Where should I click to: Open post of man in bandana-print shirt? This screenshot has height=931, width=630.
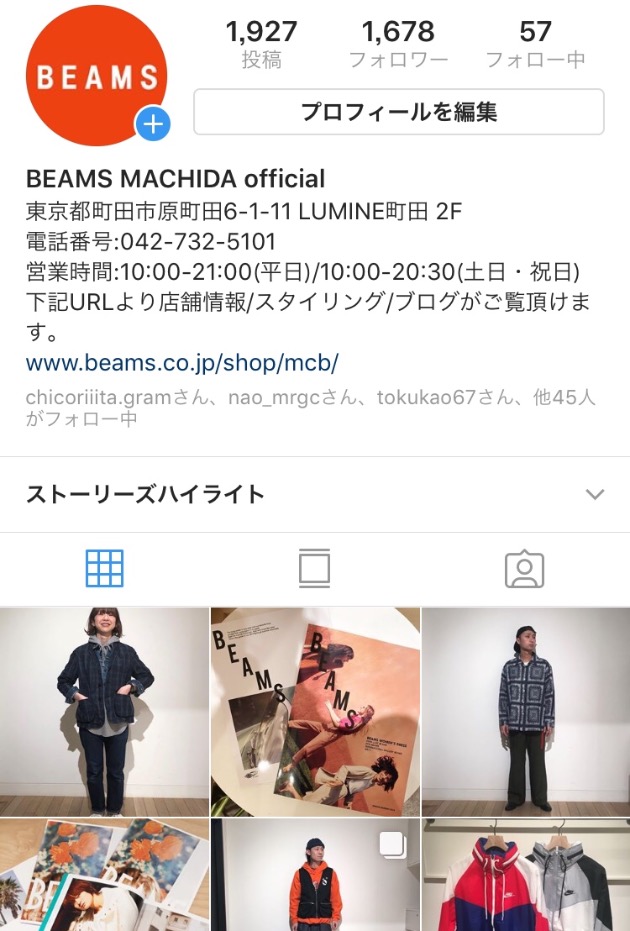coord(526,711)
